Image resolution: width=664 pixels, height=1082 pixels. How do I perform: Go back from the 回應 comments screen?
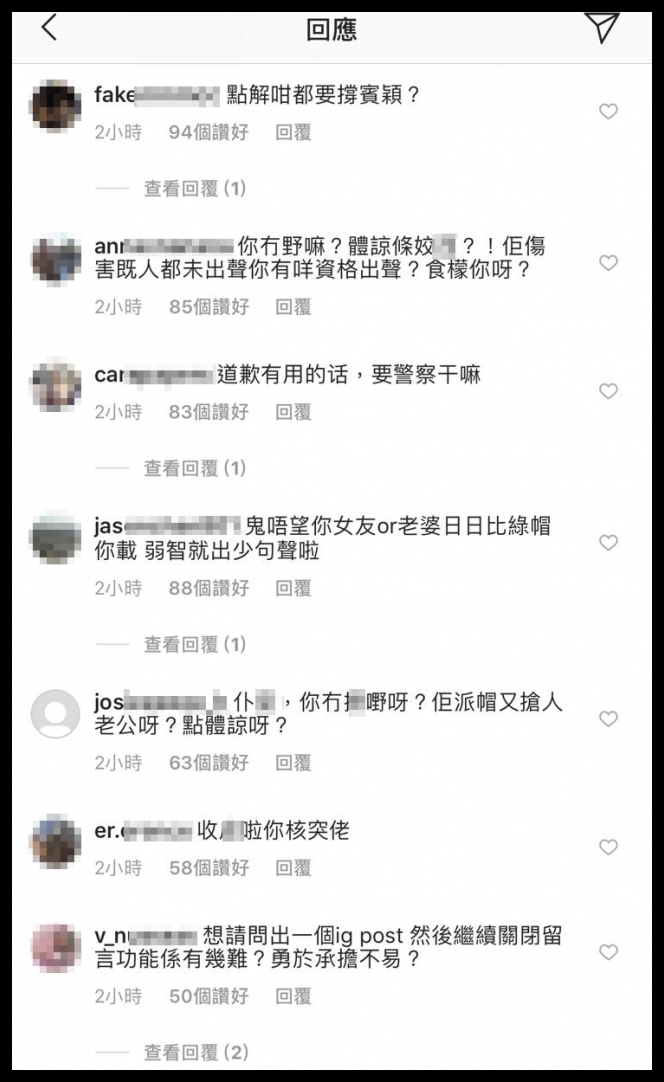pyautogui.click(x=49, y=29)
